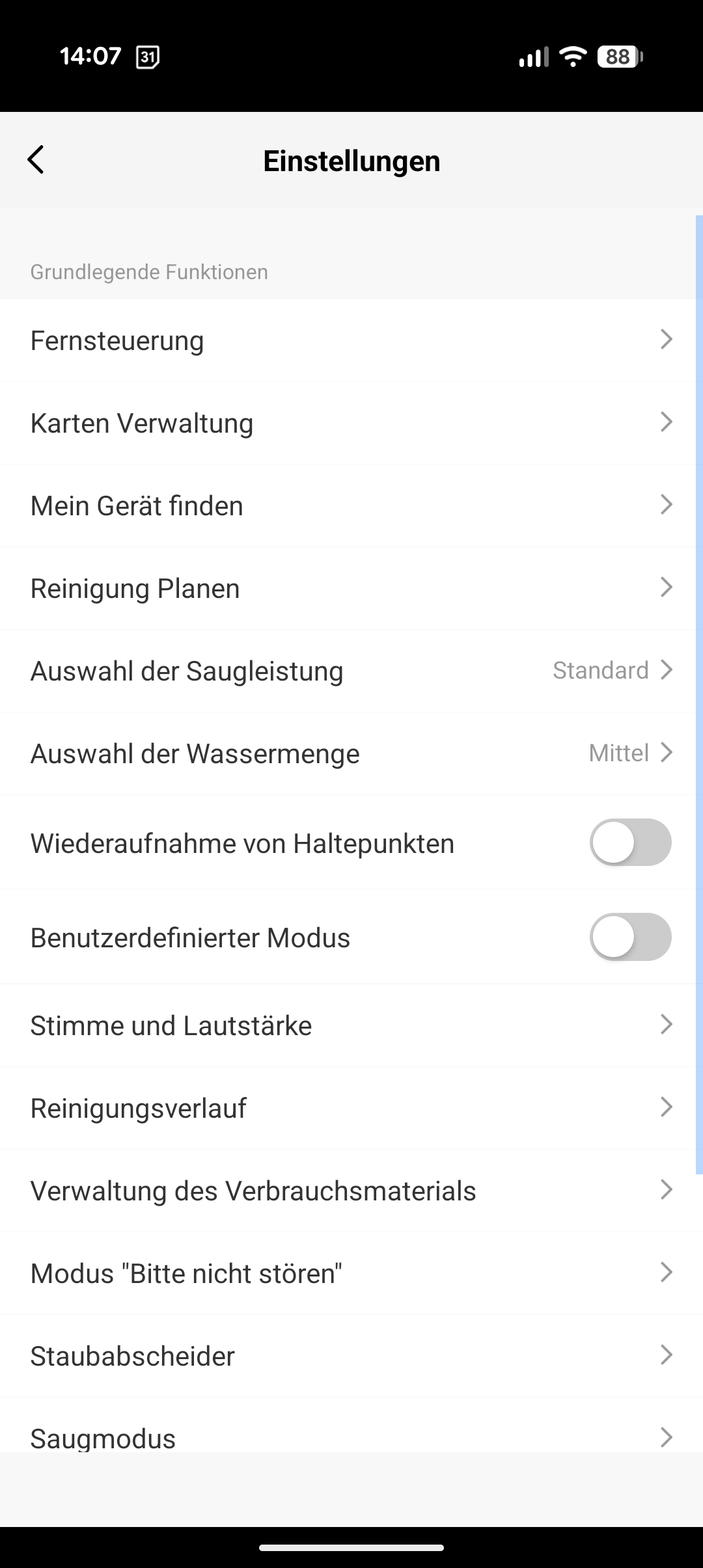Open Auswahl der Saugleistung setting
Image resolution: width=703 pixels, height=1568 pixels.
(x=351, y=671)
